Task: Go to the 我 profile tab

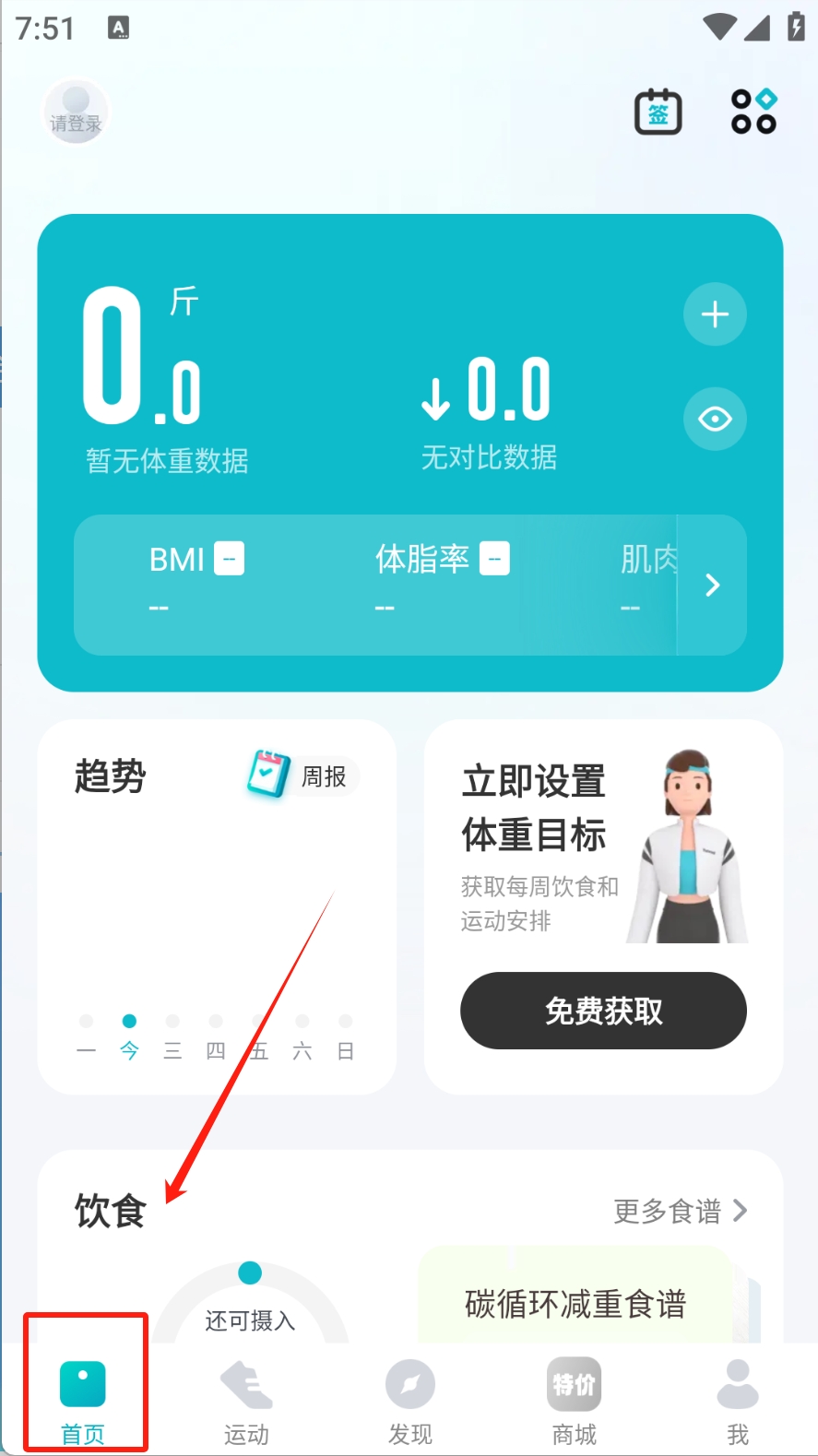Action: click(738, 1398)
